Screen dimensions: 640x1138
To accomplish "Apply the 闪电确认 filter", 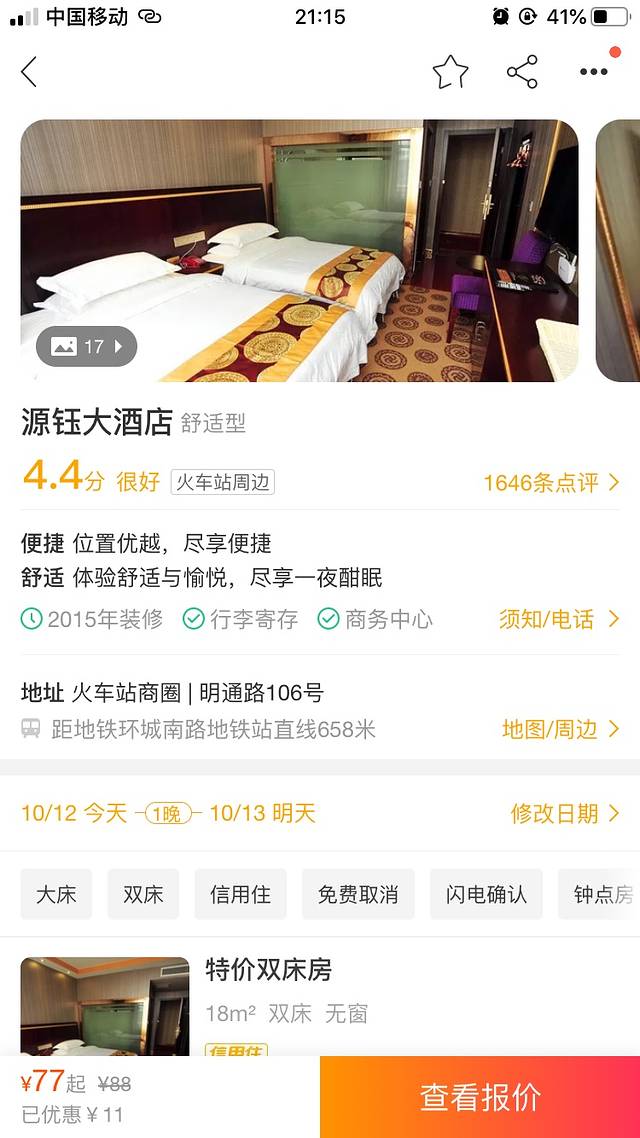I will [486, 894].
